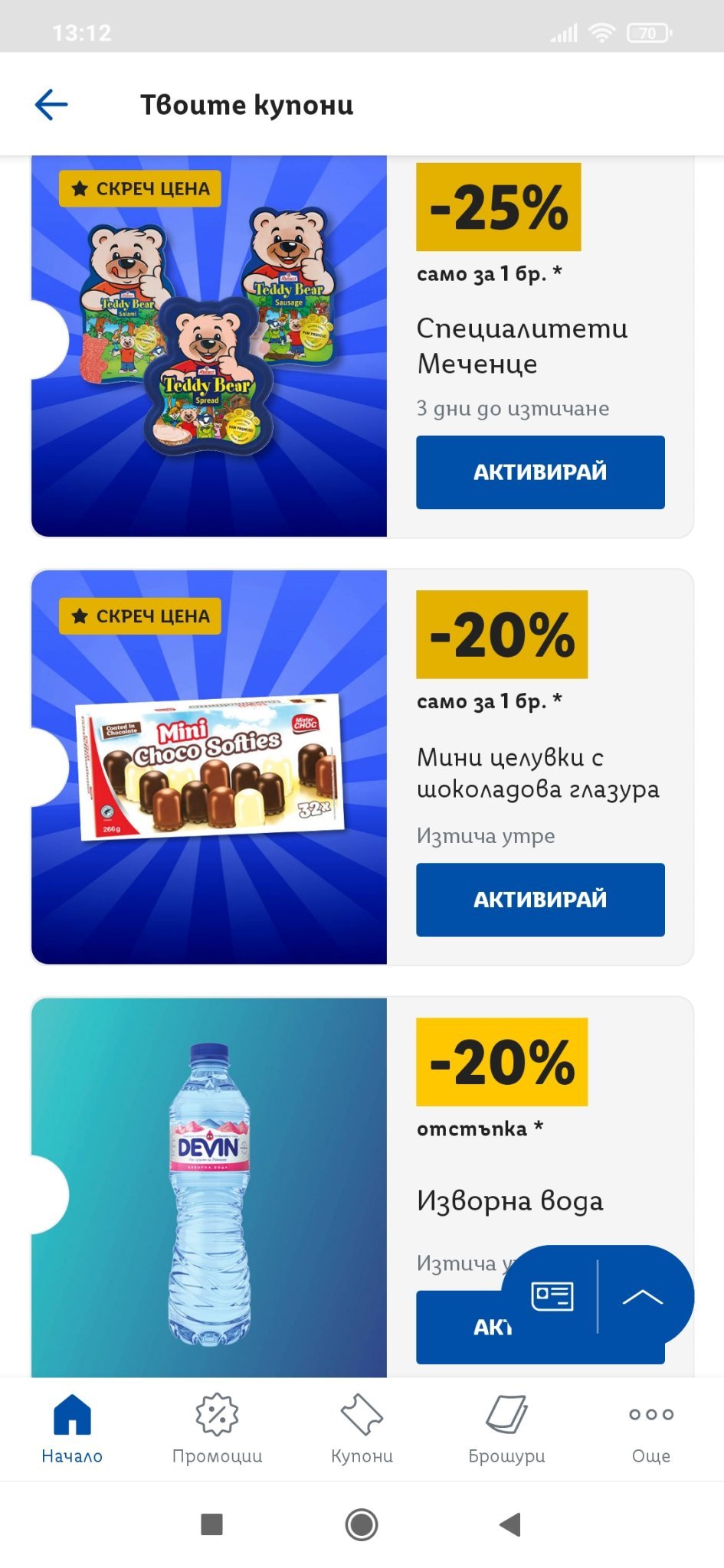
Task: Open the Mini Choco Softies coupon card
Action: 208,766
